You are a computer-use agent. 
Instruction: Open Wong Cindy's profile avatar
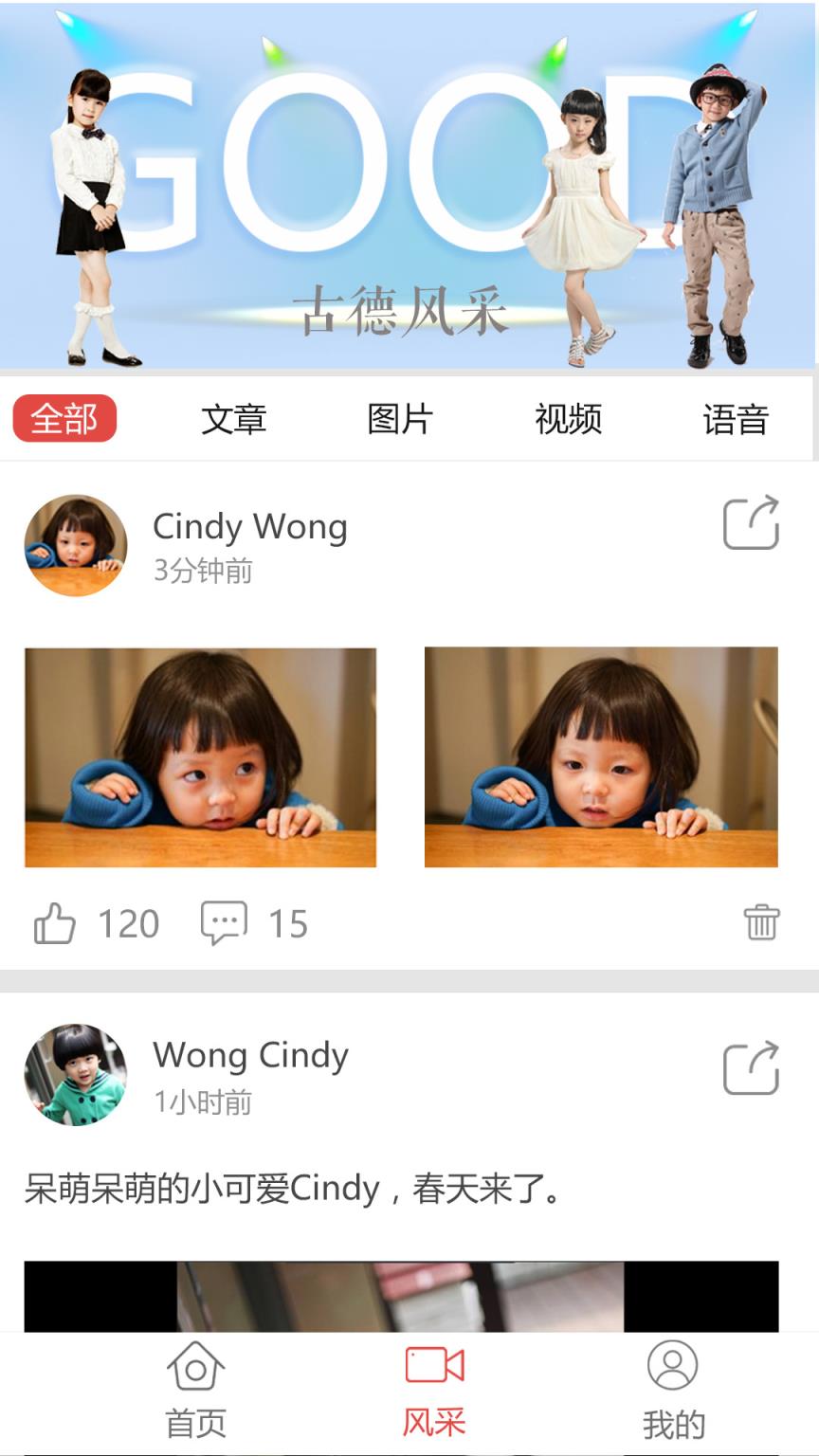point(76,1074)
